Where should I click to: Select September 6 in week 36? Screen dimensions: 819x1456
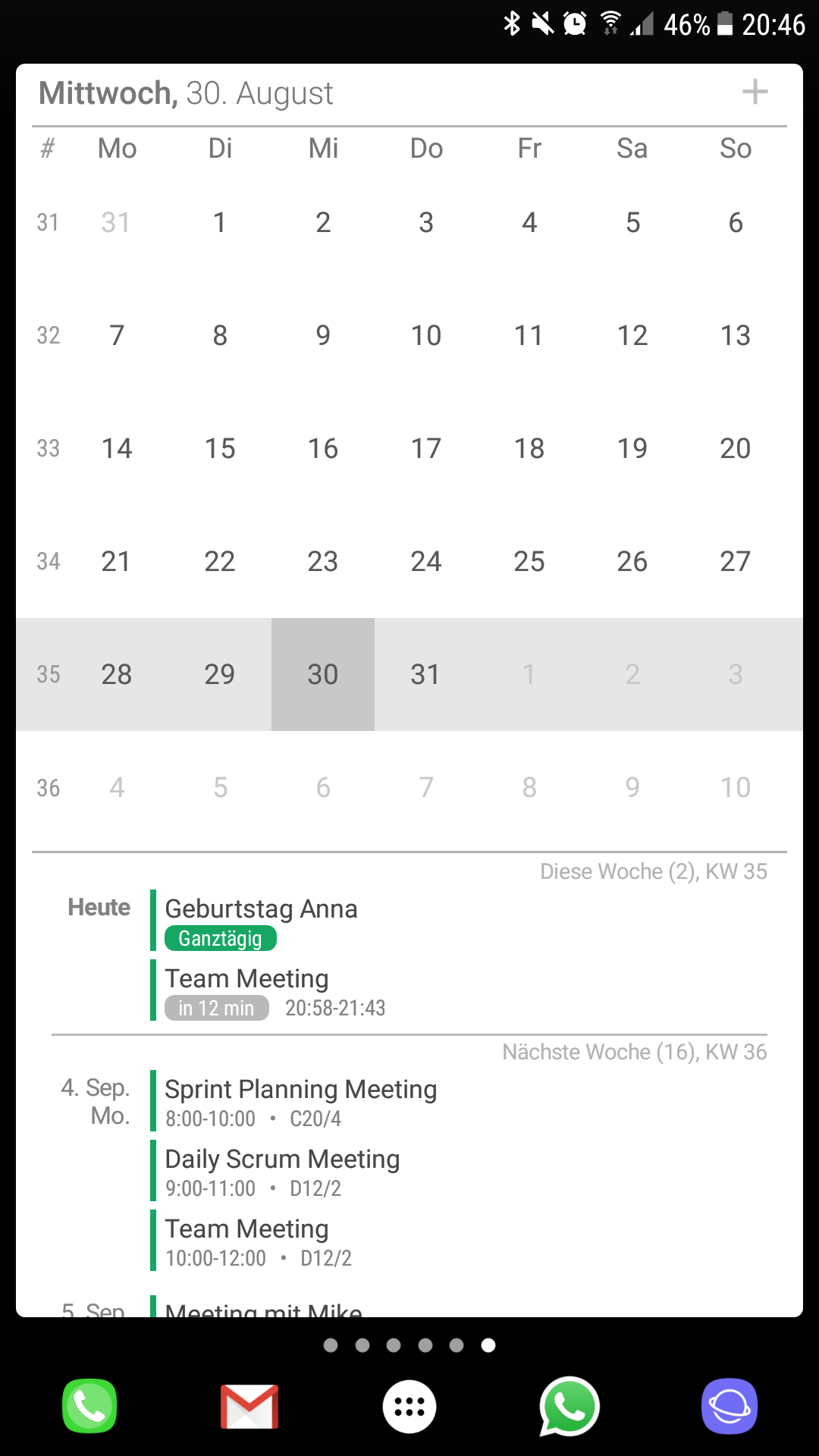[x=323, y=787]
